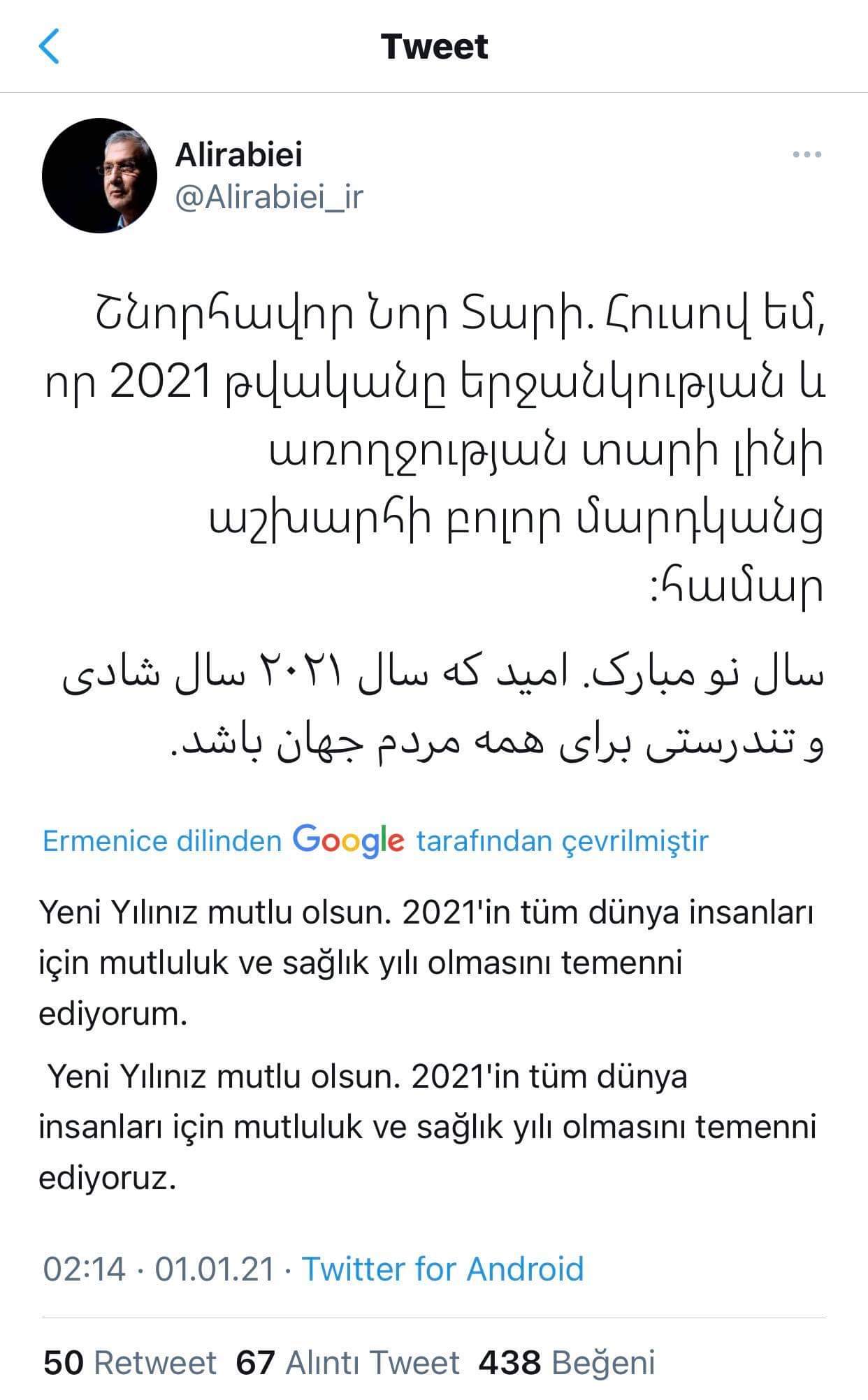Viewport: 868px width, 1400px height.
Task: Tap the Google translation attribution link
Action: tap(375, 840)
